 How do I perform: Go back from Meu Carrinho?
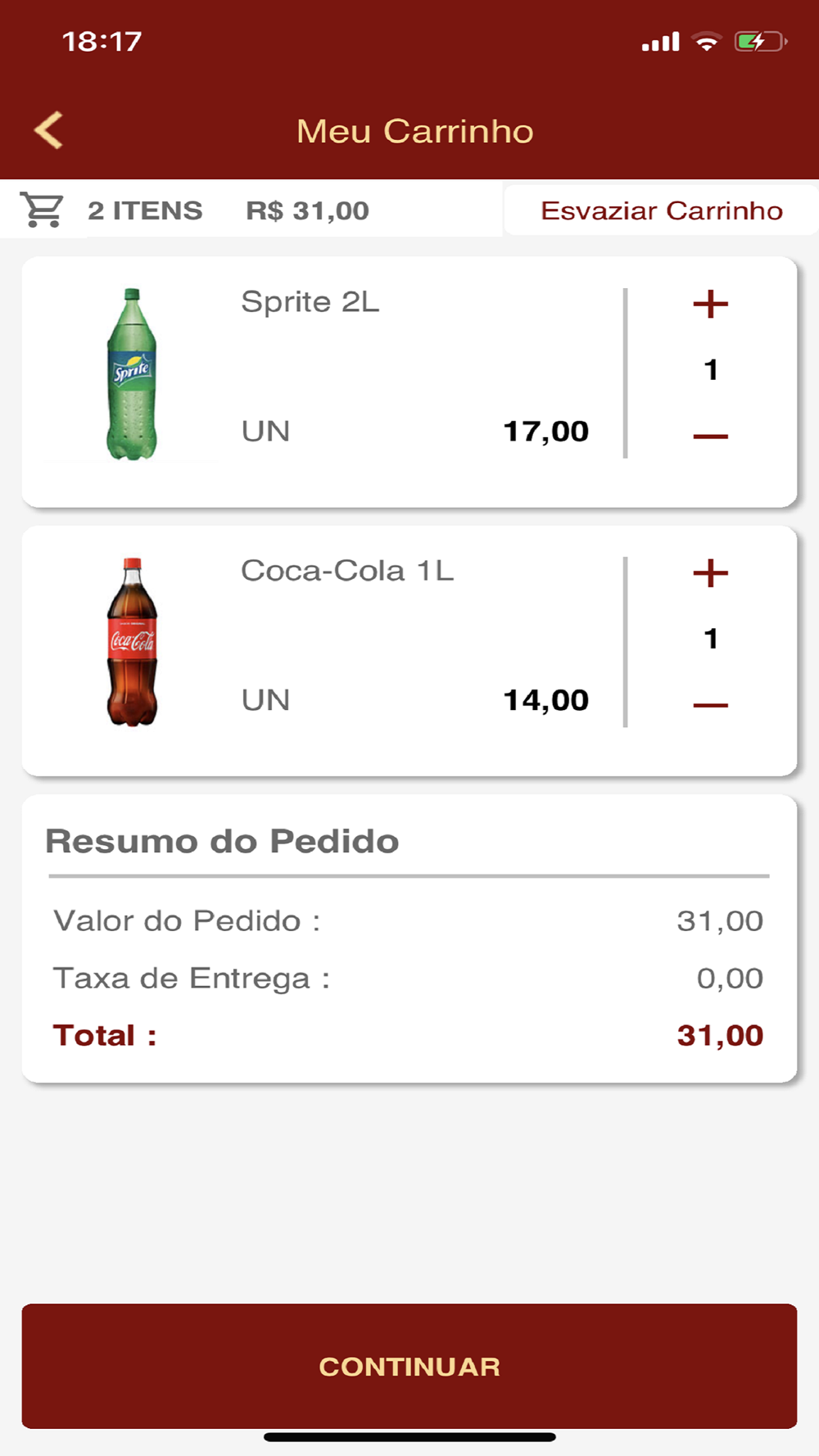tap(49, 130)
